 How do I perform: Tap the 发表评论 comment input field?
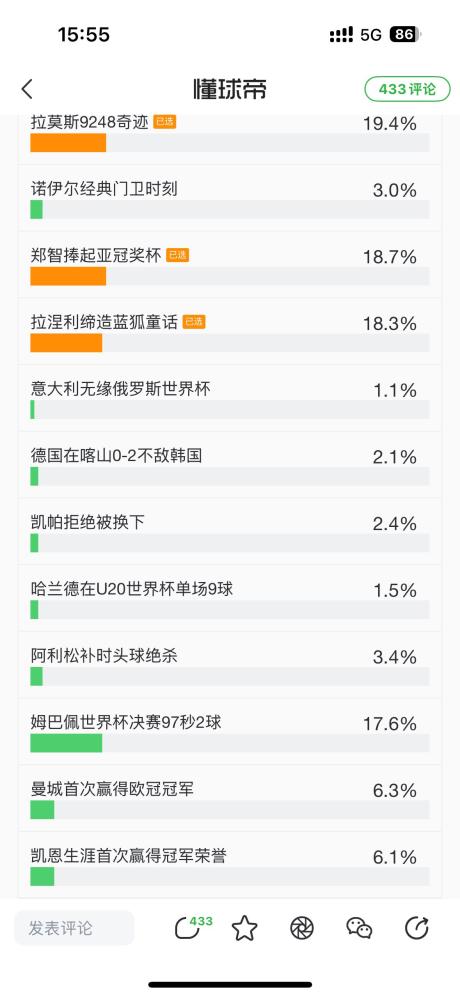[74, 928]
